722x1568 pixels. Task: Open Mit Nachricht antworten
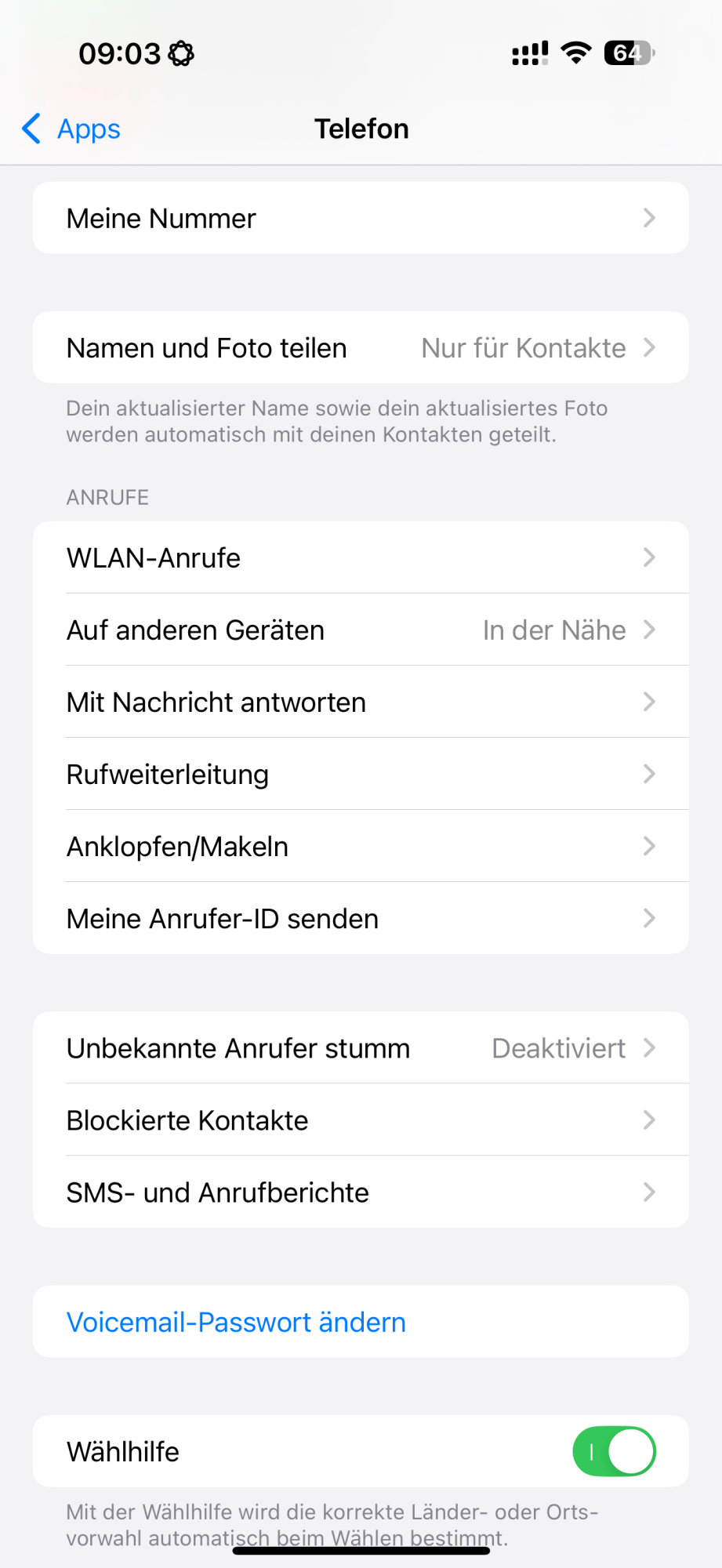(x=361, y=702)
